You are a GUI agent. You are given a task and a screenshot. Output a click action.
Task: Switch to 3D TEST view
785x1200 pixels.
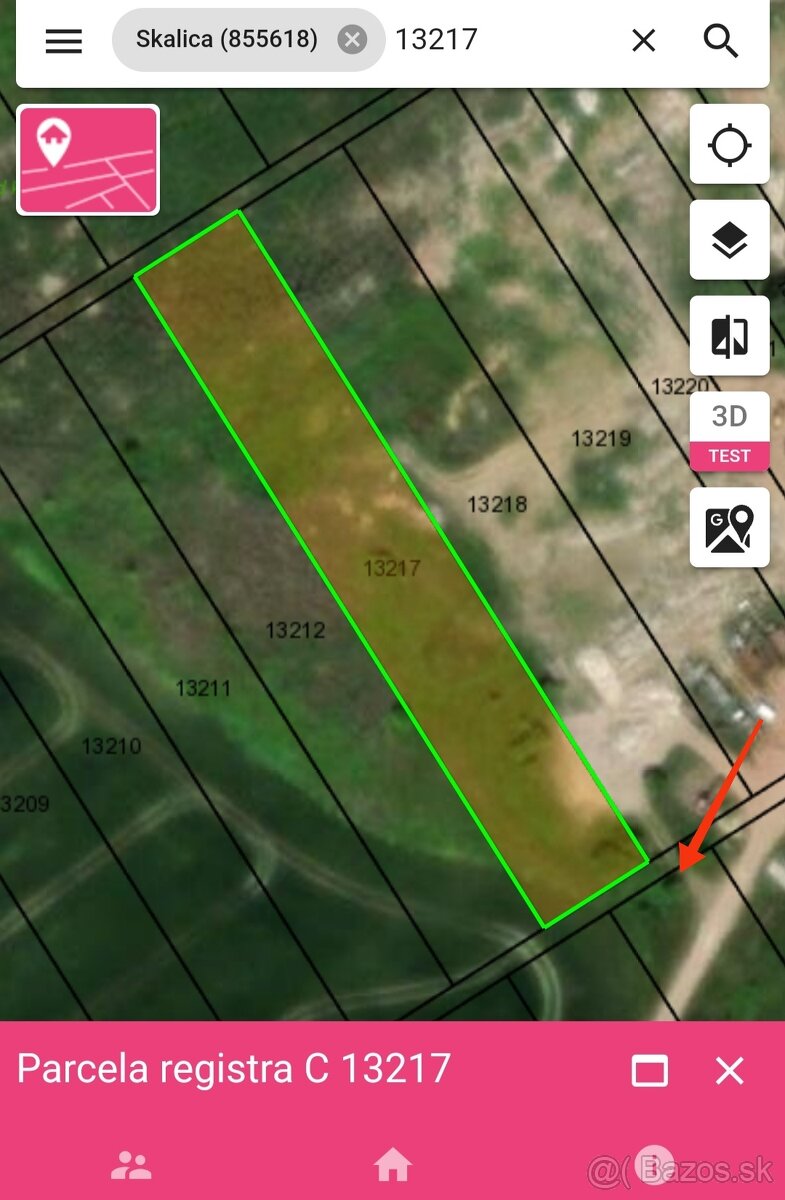[729, 432]
